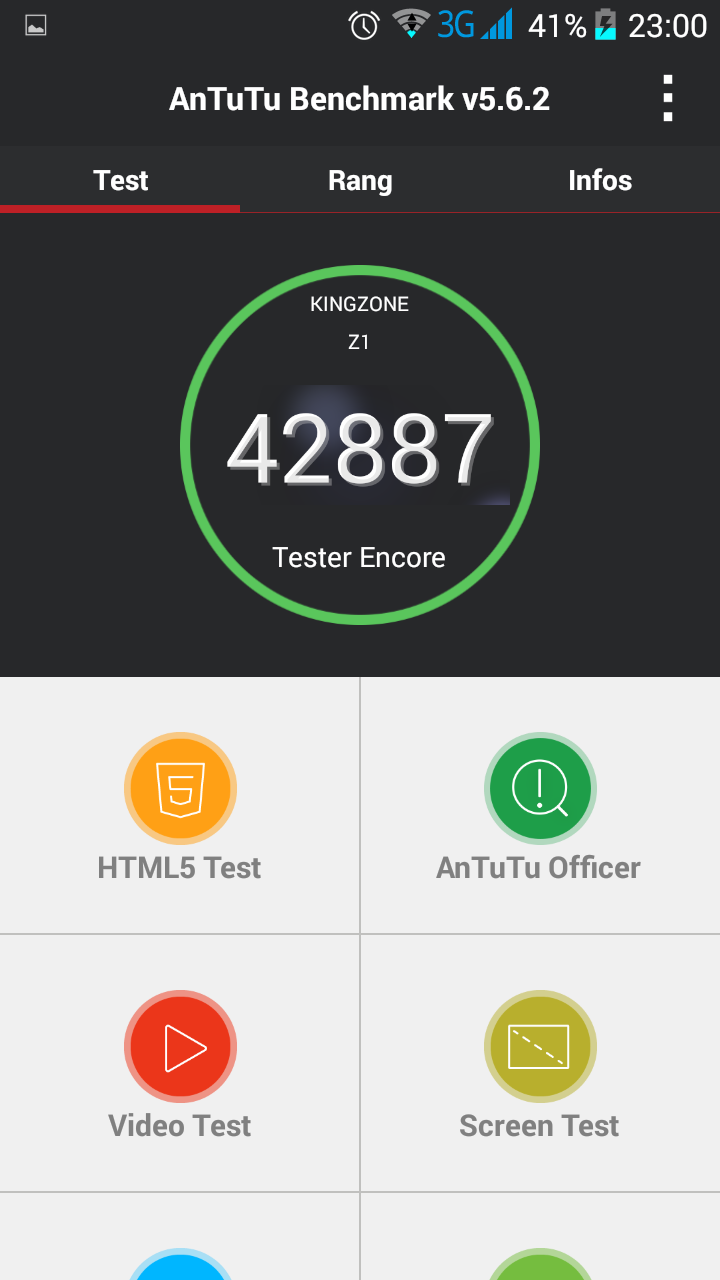Start the HTML5 Test
Image resolution: width=720 pixels, height=1280 pixels.
coord(180,806)
